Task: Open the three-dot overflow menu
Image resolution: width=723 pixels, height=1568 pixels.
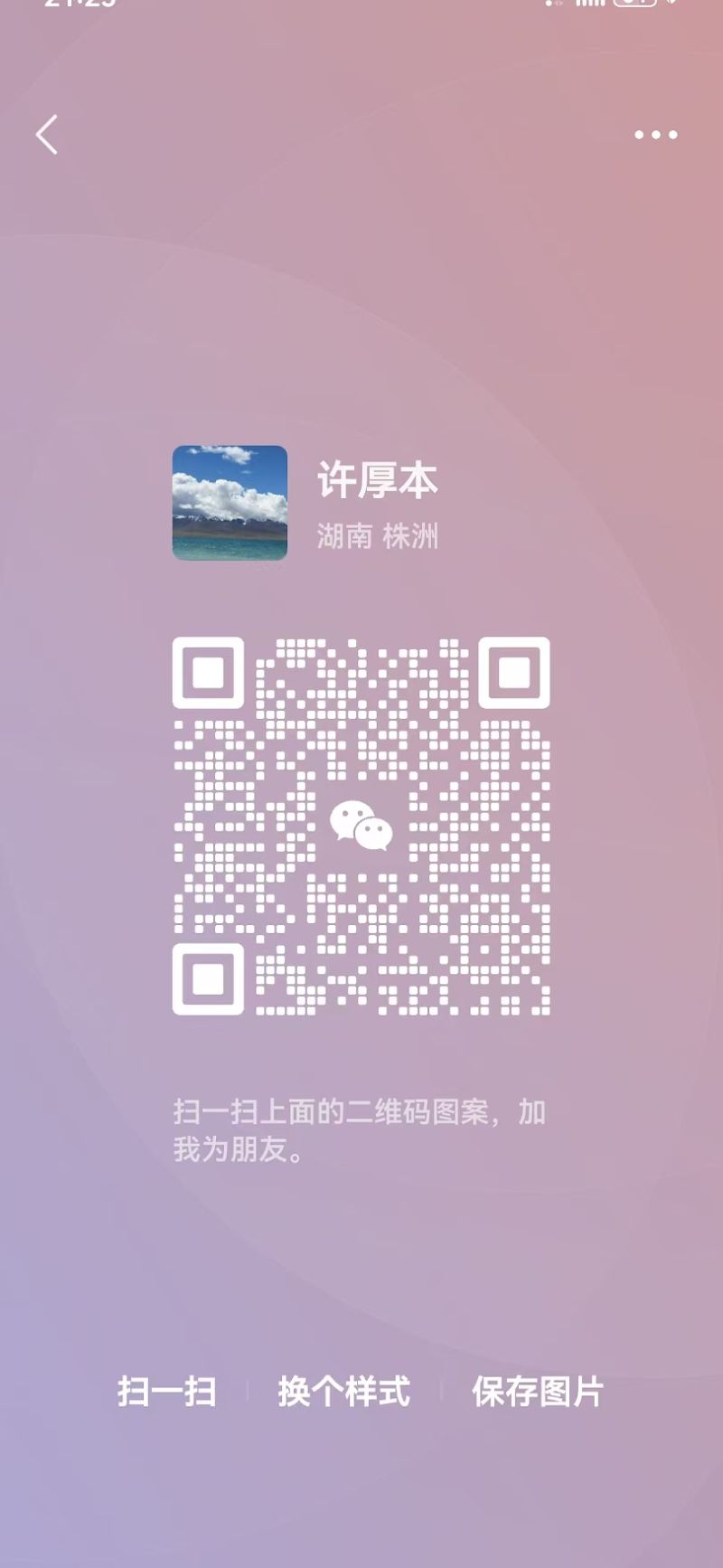Action: click(655, 135)
